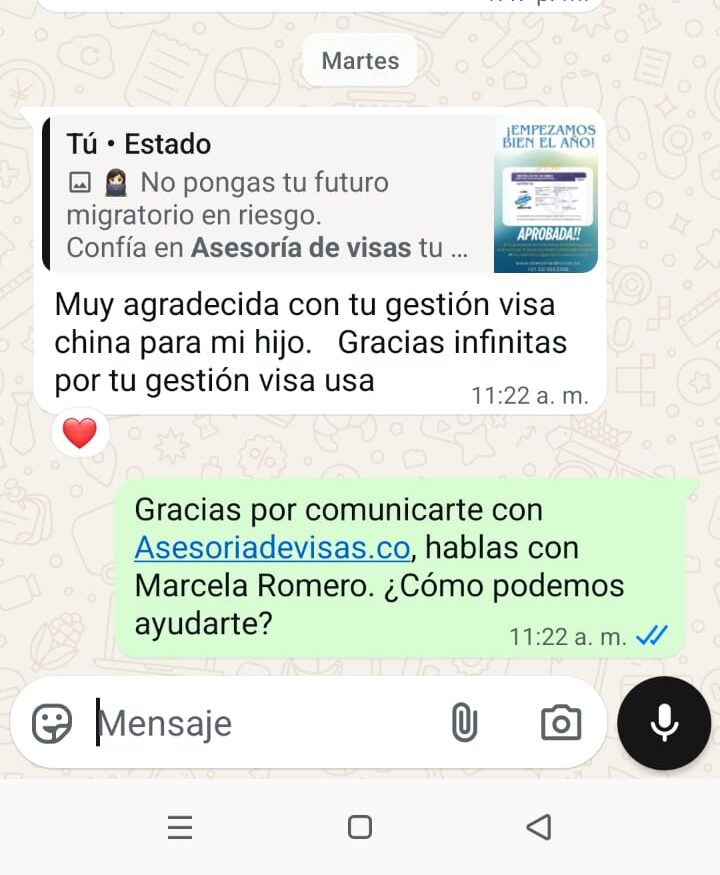Open the attachment paperclip
Image resolution: width=720 pixels, height=875 pixels.
coord(464,722)
